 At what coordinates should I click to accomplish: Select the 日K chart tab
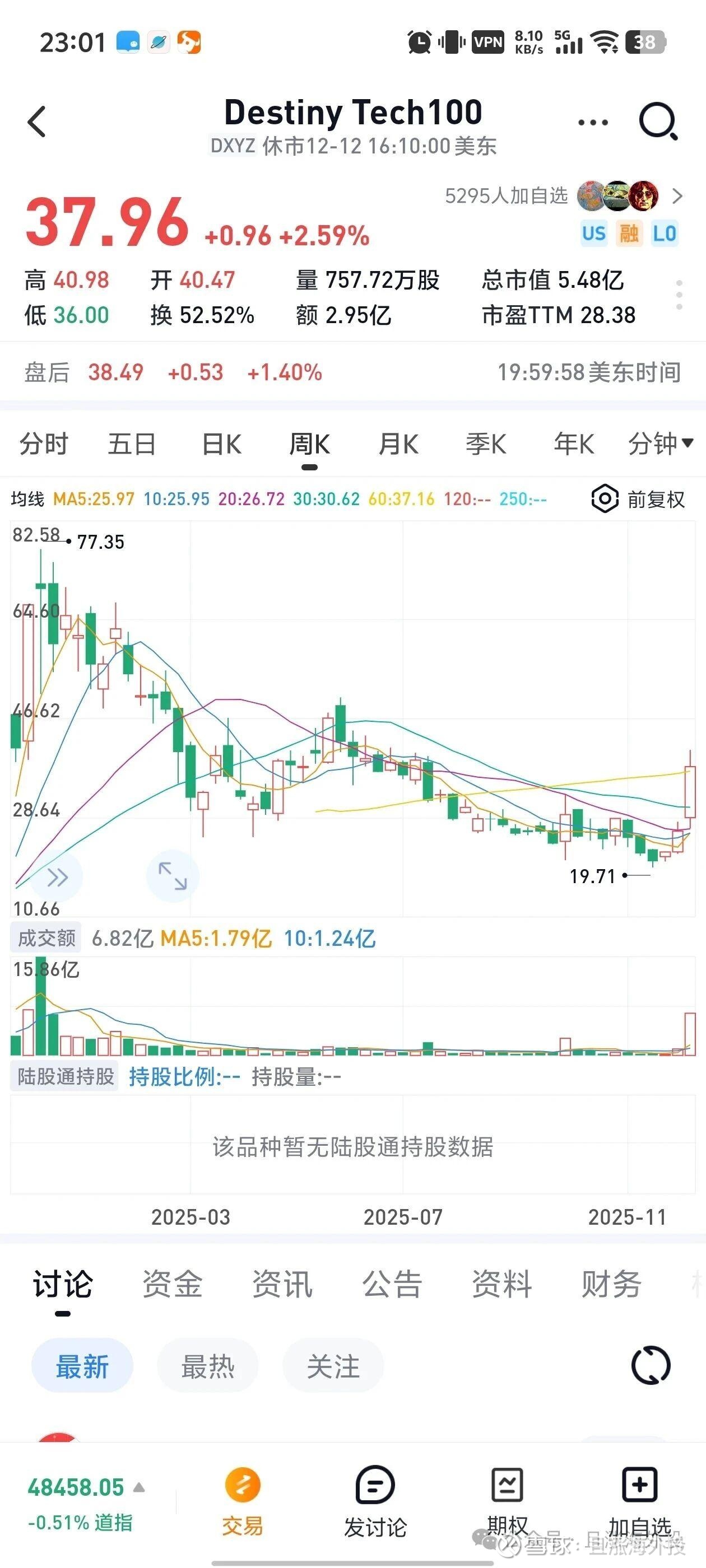coord(221,444)
